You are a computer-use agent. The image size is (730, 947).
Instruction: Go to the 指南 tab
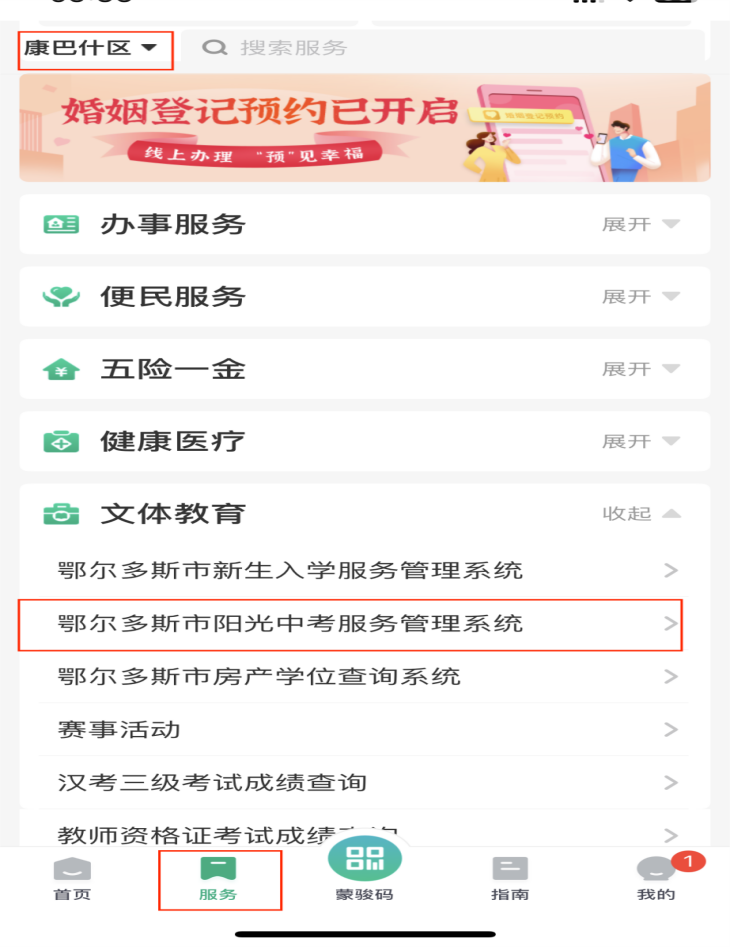pos(510,878)
